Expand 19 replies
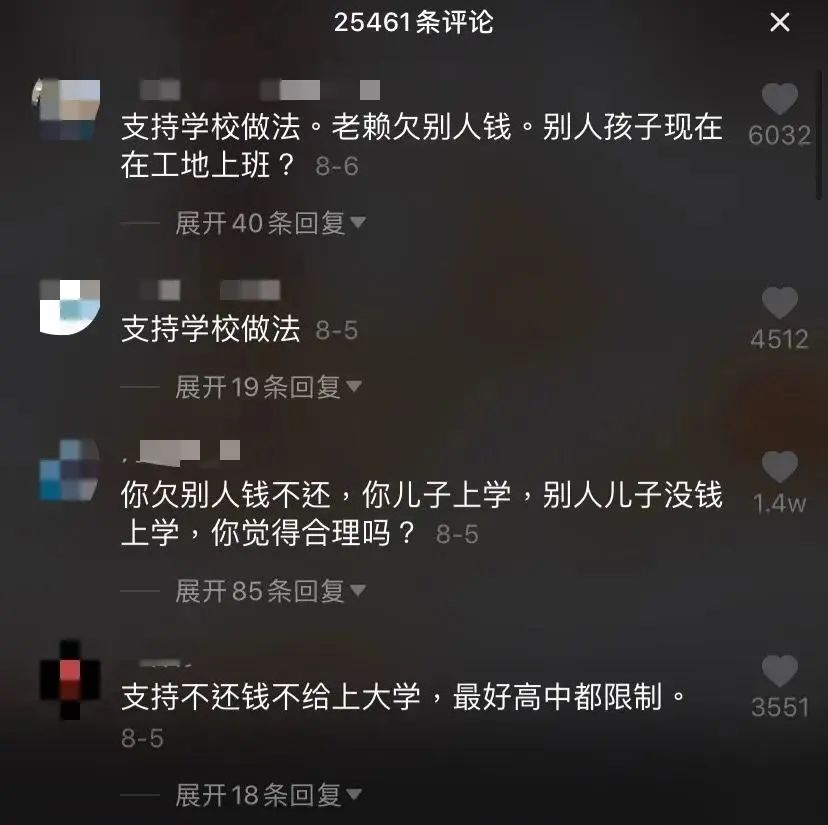The width and height of the screenshot is (828, 825). pyautogui.click(x=268, y=386)
